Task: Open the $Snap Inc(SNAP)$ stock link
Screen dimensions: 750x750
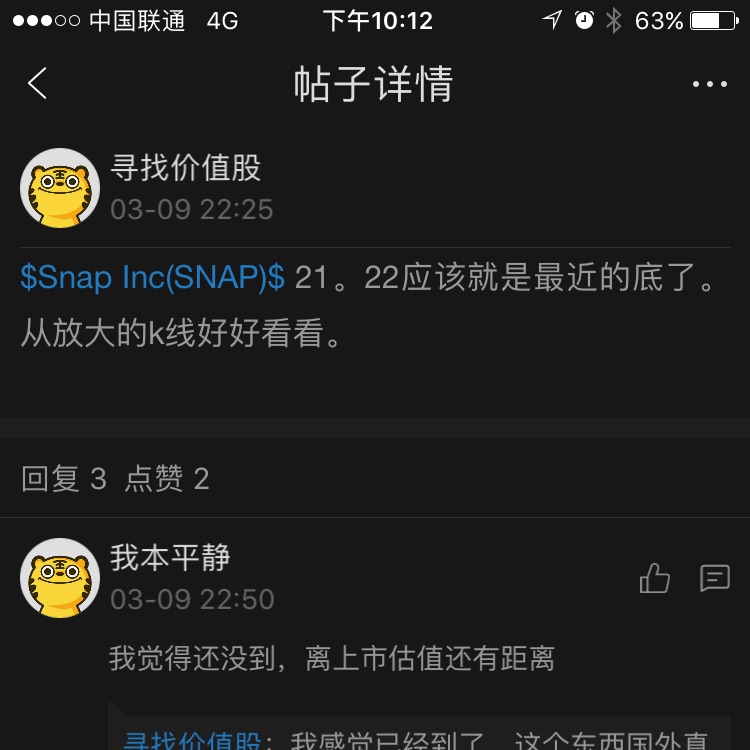Action: pos(153,277)
